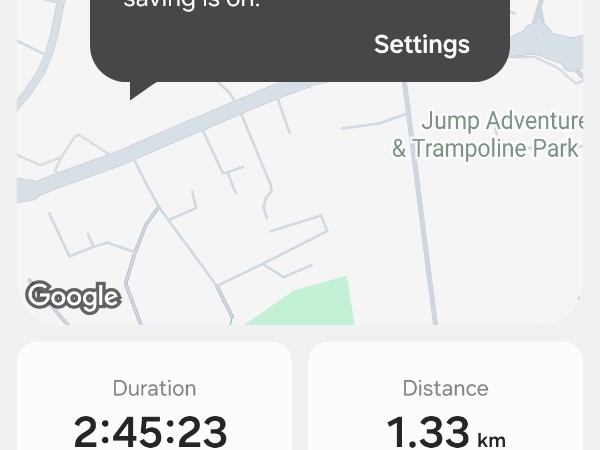Image resolution: width=600 pixels, height=450 pixels.
Task: Open Settings from the power saving tooltip
Action: (421, 45)
